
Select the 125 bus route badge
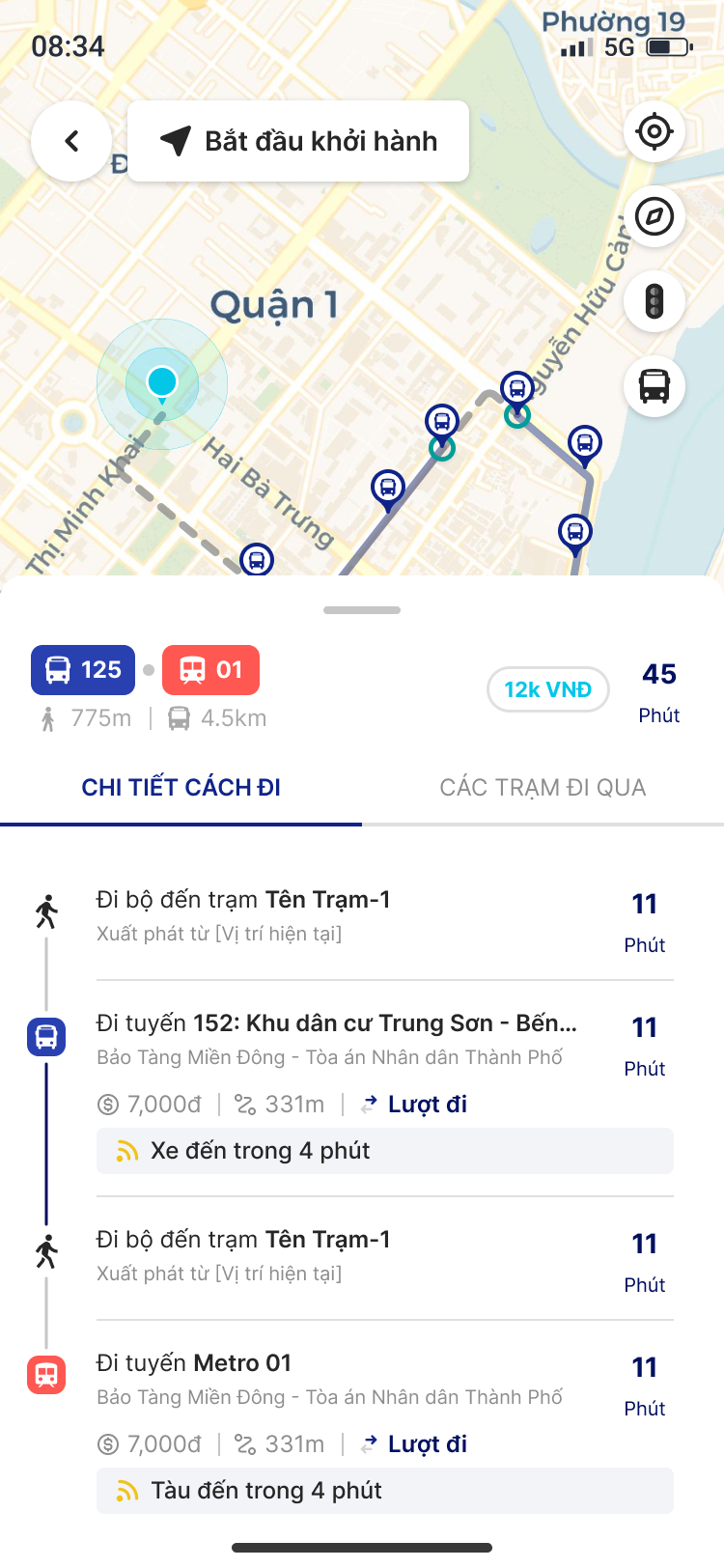pyautogui.click(x=83, y=670)
